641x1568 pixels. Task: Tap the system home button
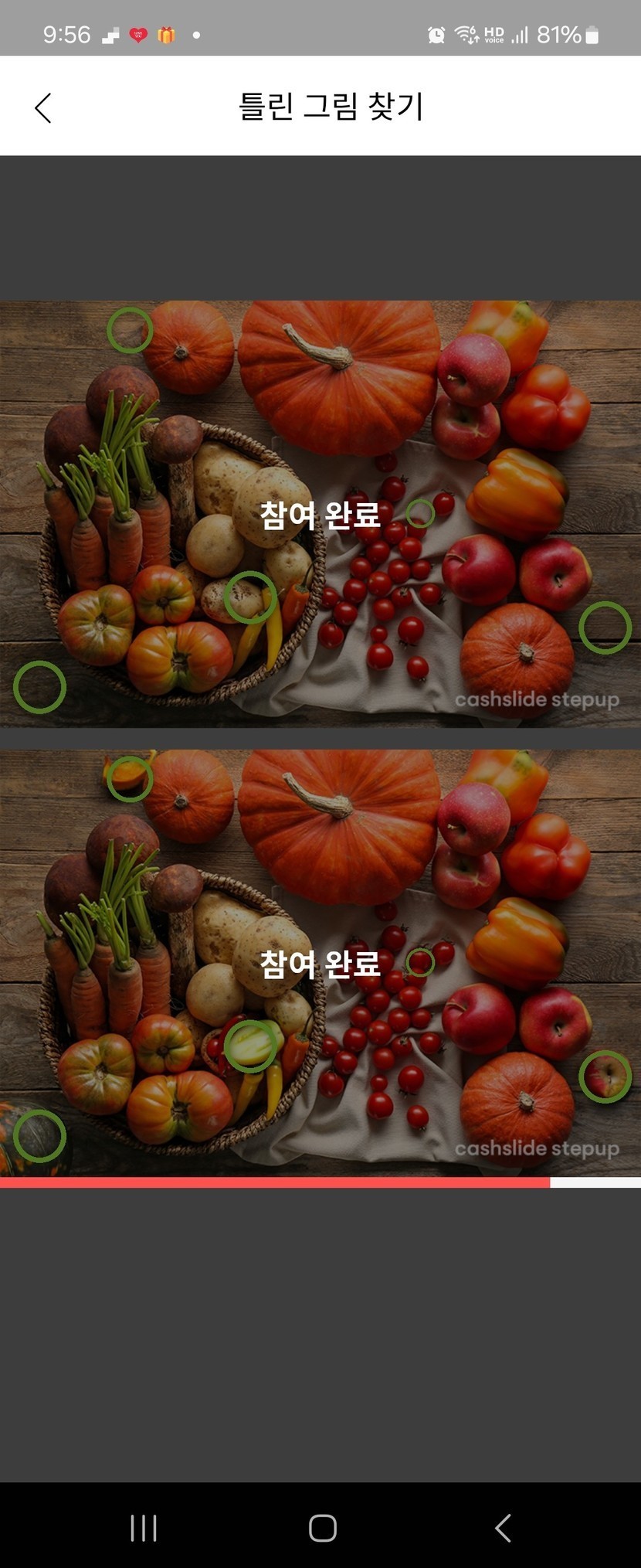(322, 1527)
